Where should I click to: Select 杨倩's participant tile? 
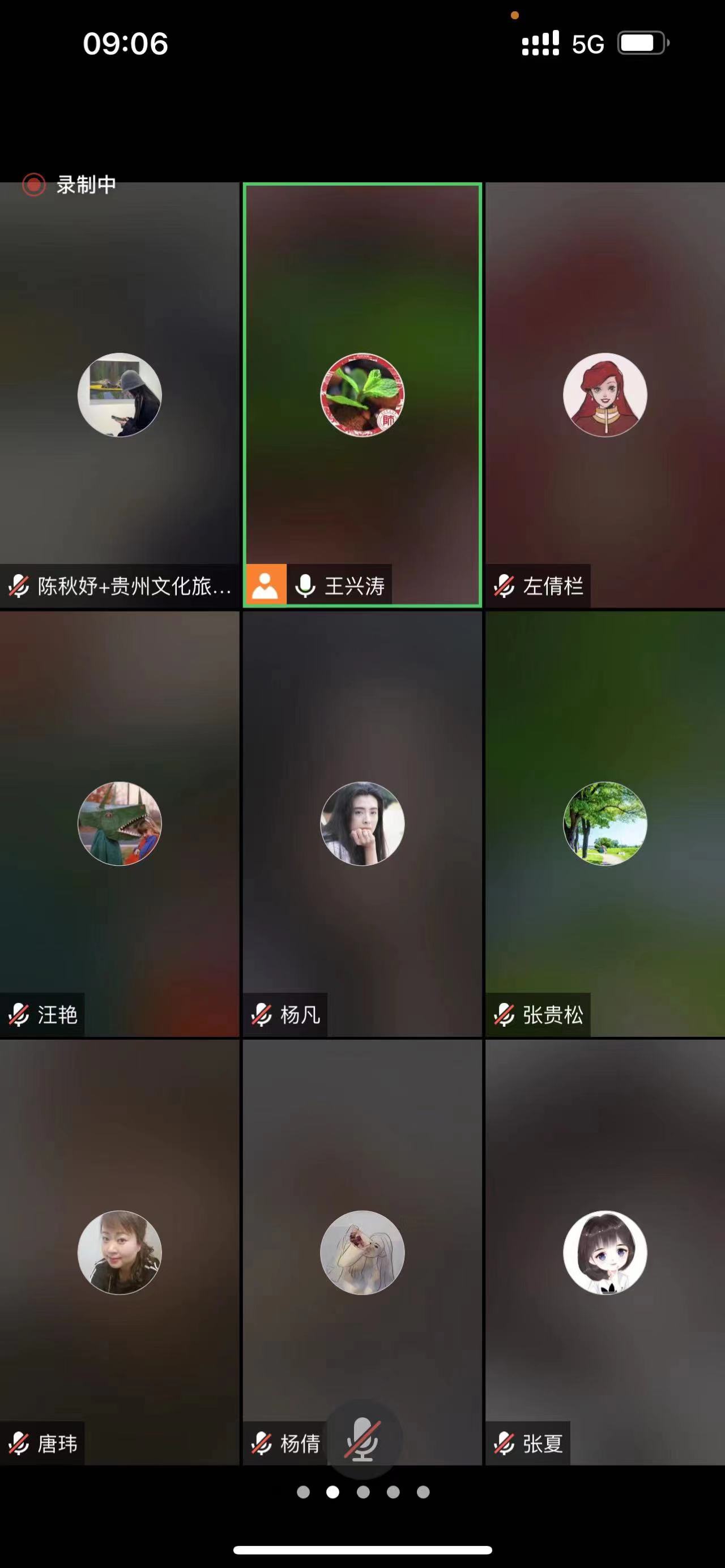click(x=362, y=1252)
